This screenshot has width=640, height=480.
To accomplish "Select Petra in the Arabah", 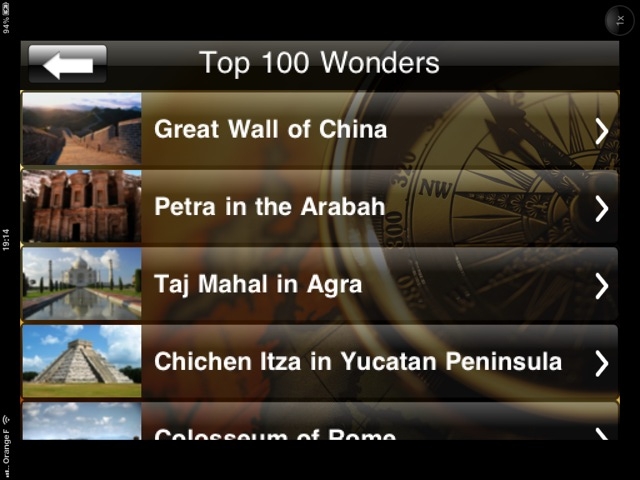I will click(320, 207).
